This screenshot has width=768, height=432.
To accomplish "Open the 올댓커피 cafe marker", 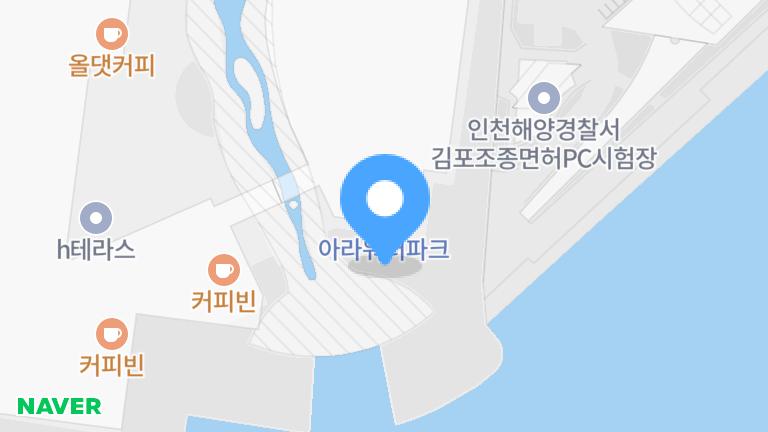I will pos(112,35).
